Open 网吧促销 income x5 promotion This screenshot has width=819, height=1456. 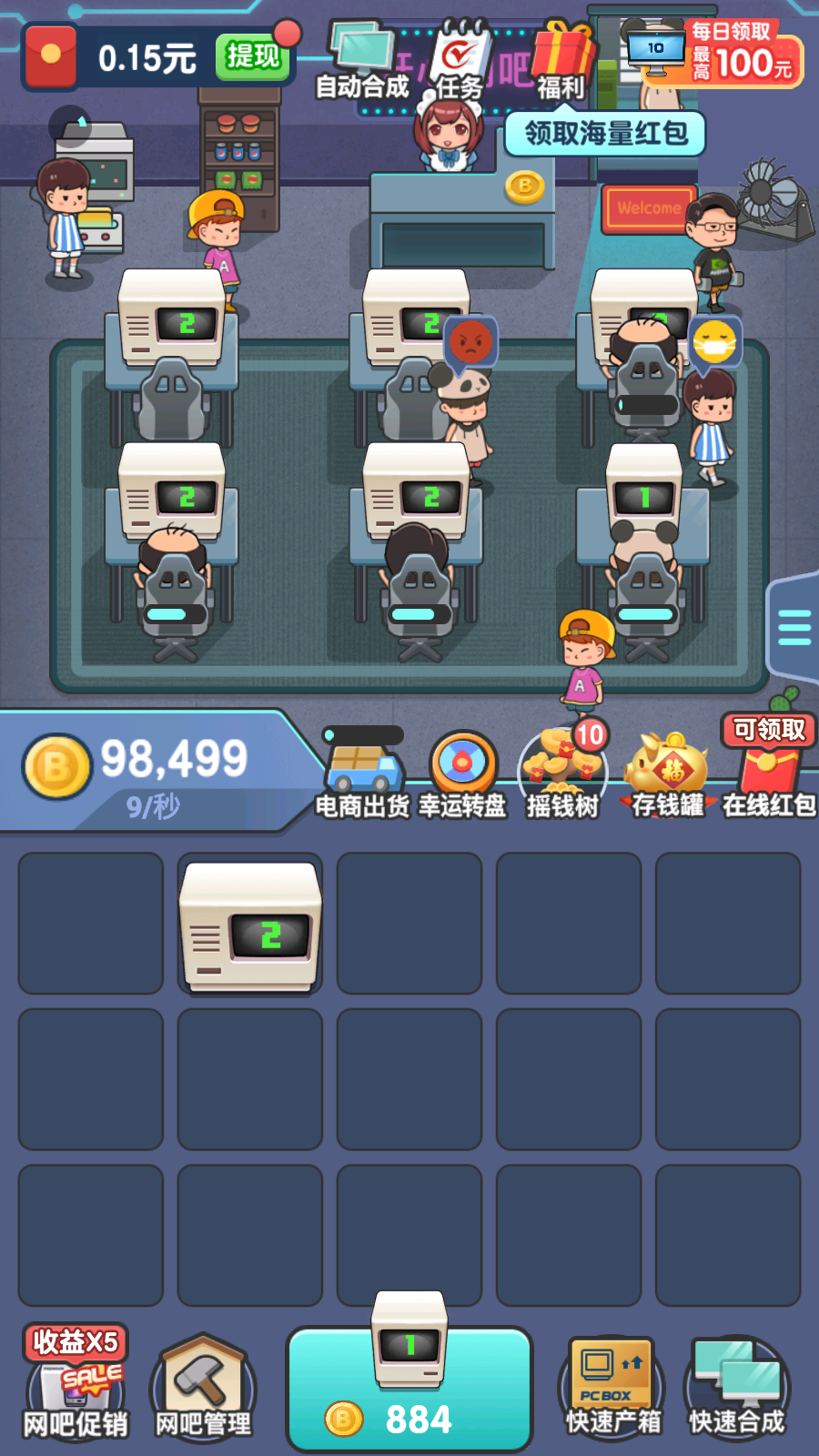(x=76, y=1381)
